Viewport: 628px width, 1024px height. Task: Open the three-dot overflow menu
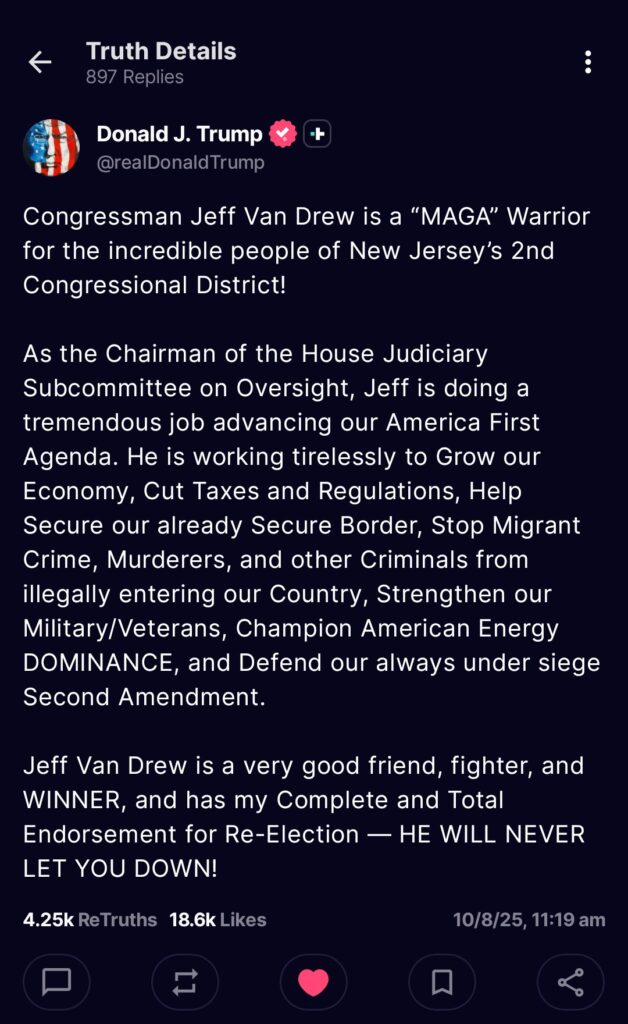pos(588,62)
